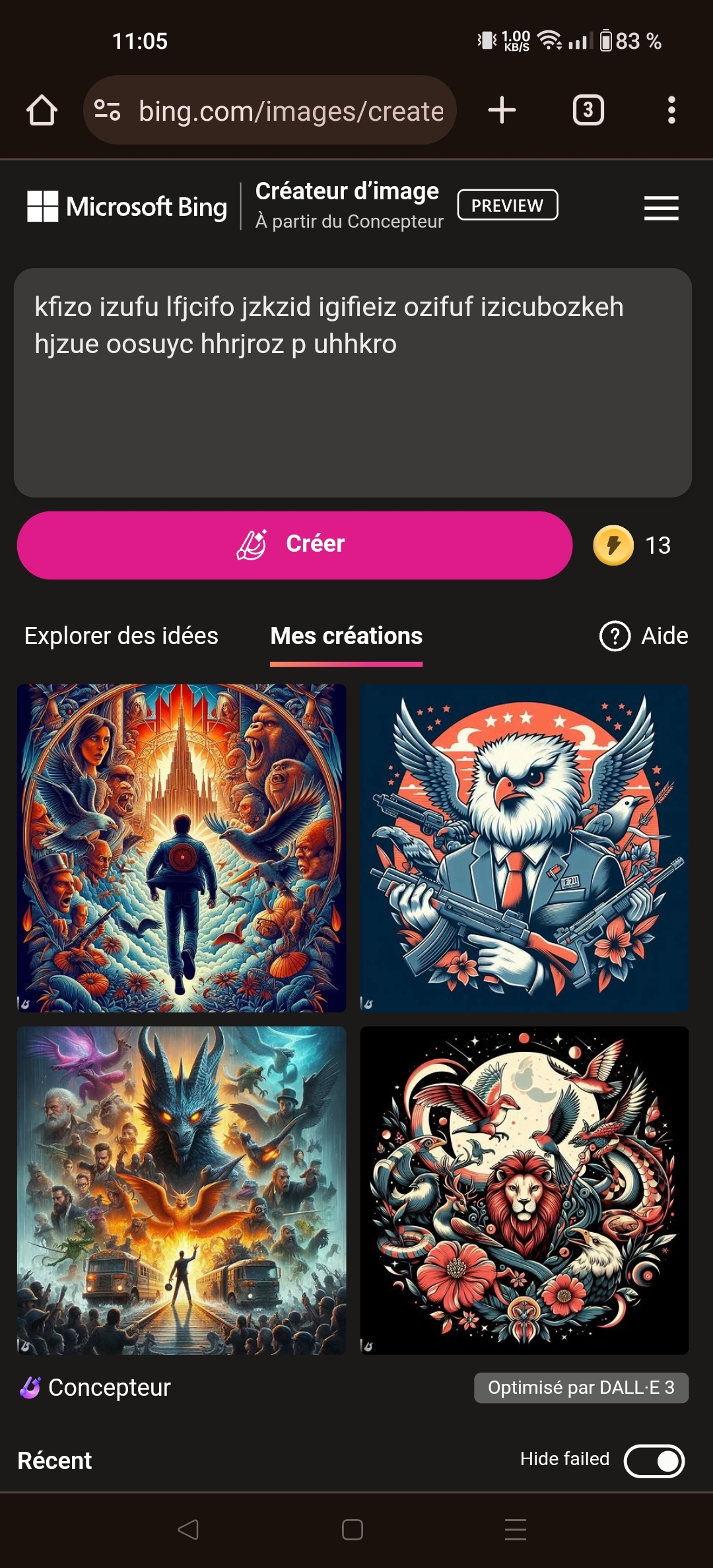Image resolution: width=713 pixels, height=1568 pixels.
Task: Open the Bing hamburger menu
Action: click(661, 208)
